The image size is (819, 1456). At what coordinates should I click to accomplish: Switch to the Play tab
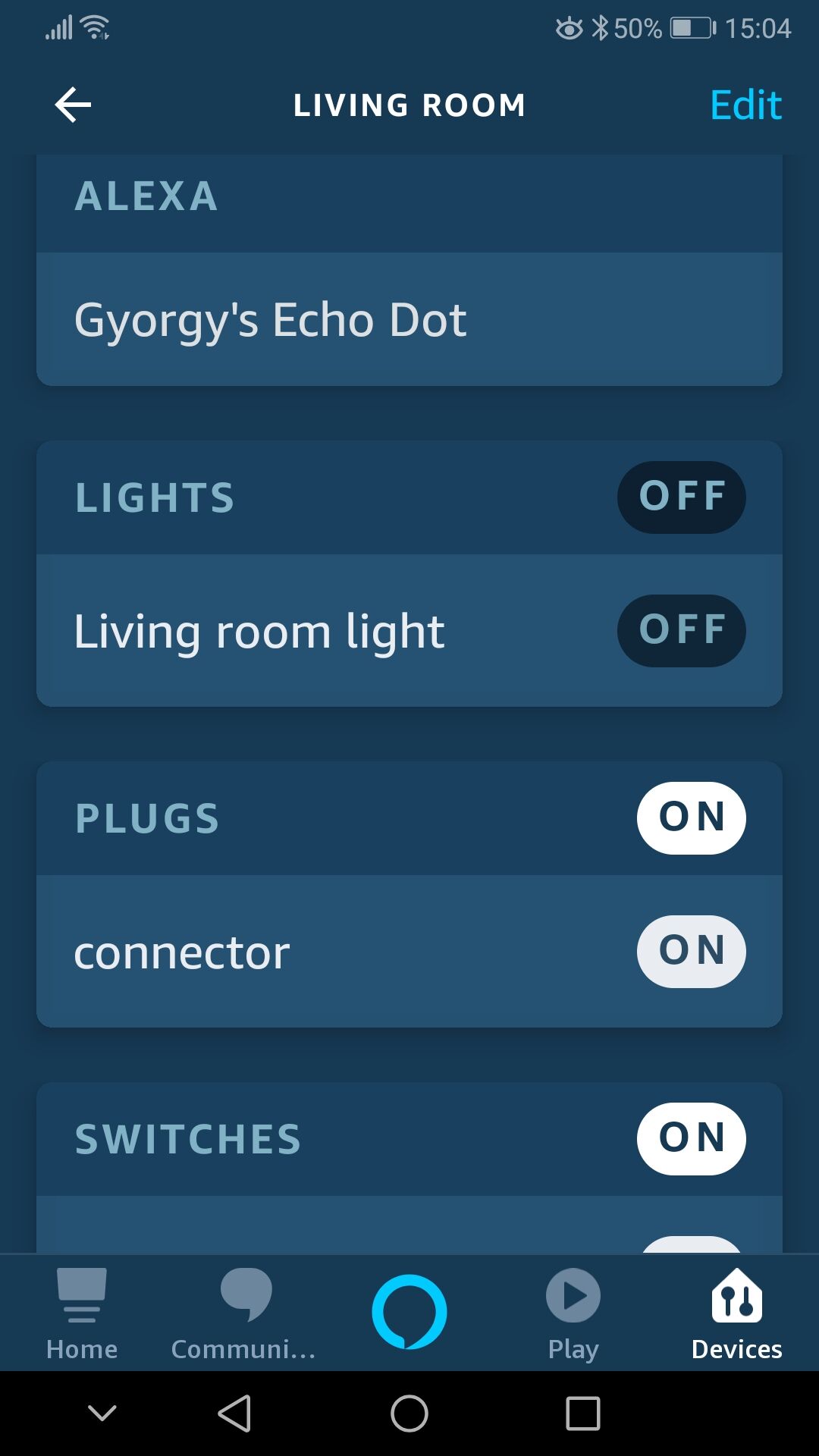click(573, 1313)
